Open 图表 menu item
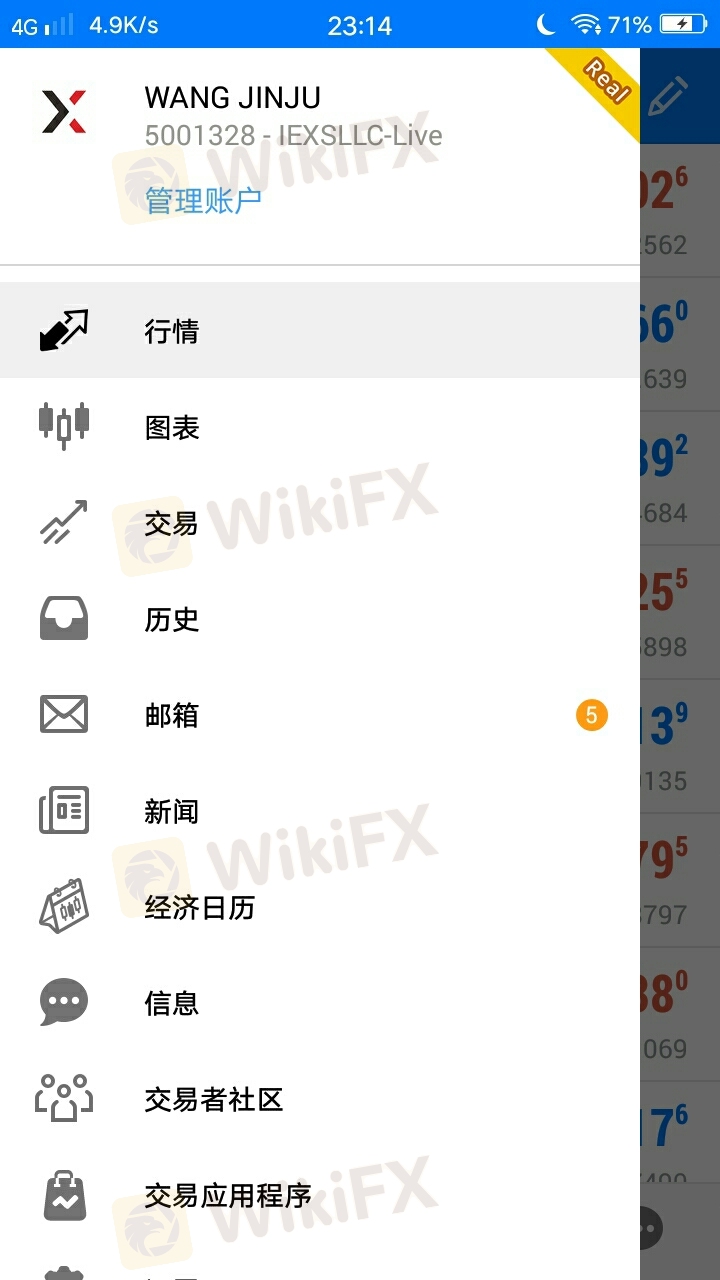Image resolution: width=720 pixels, height=1280 pixels. point(320,427)
